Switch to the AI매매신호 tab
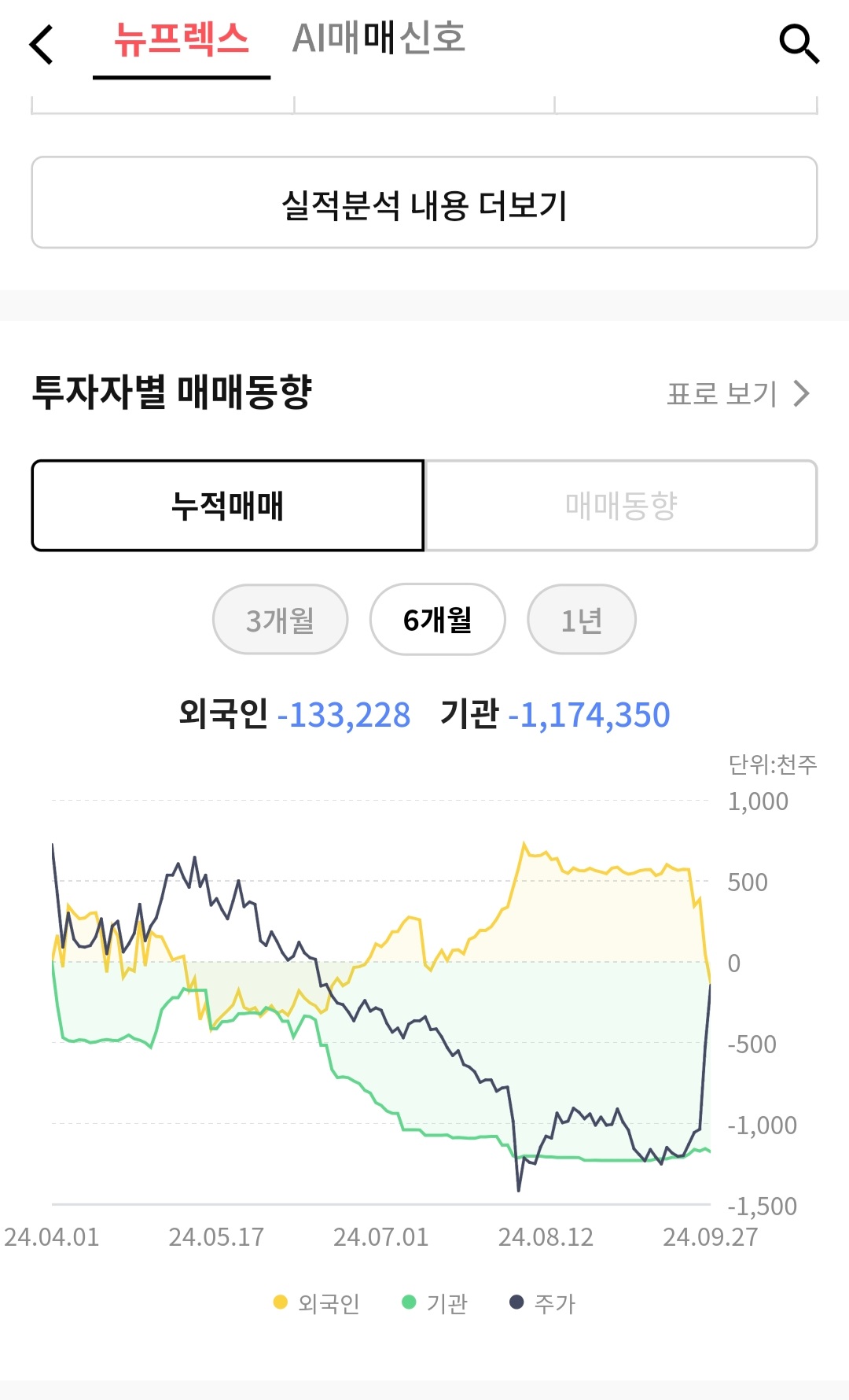Image resolution: width=849 pixels, height=1400 pixels. pos(379,39)
